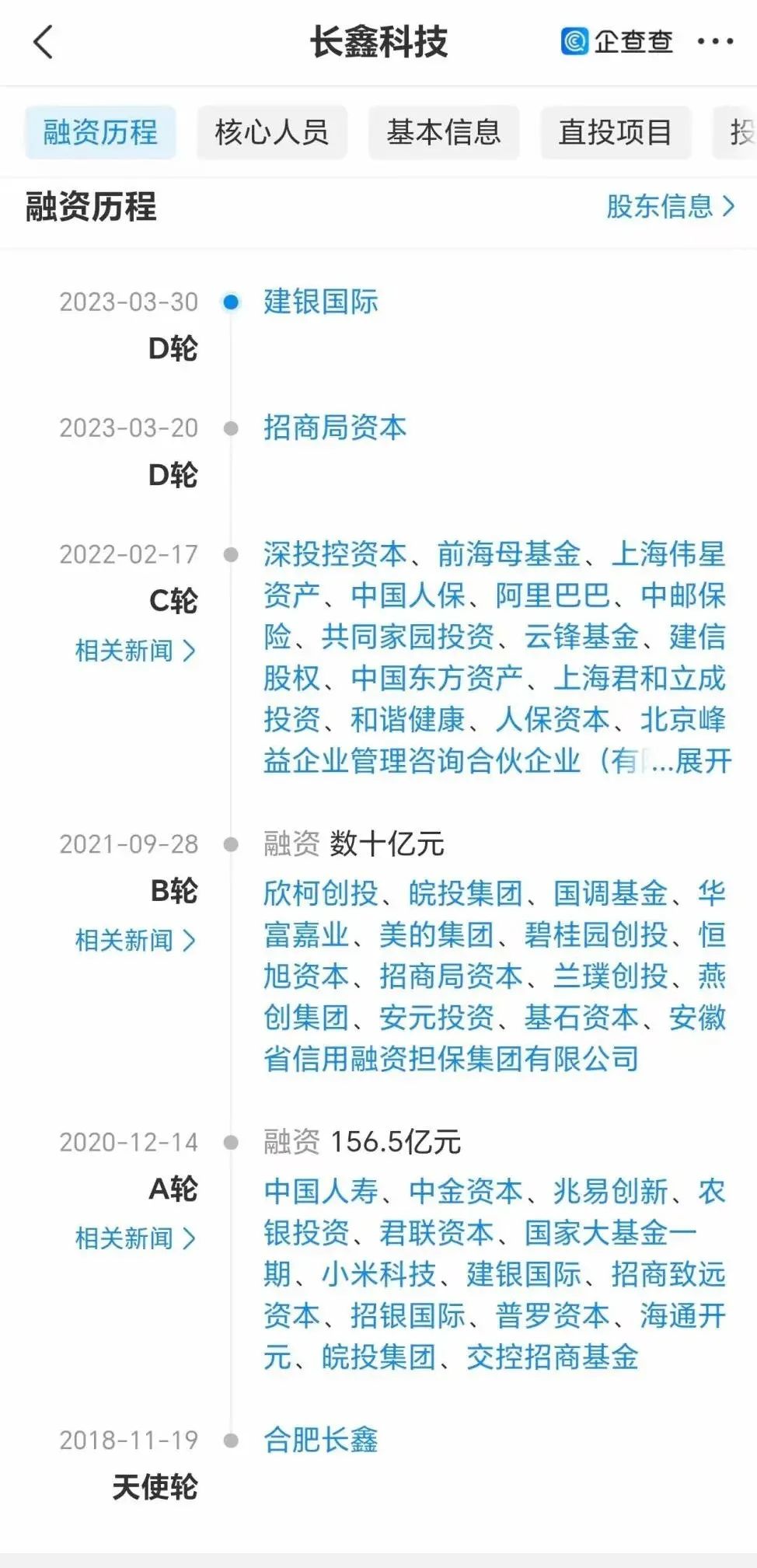Switch to the 核心人员 tab

[272, 132]
